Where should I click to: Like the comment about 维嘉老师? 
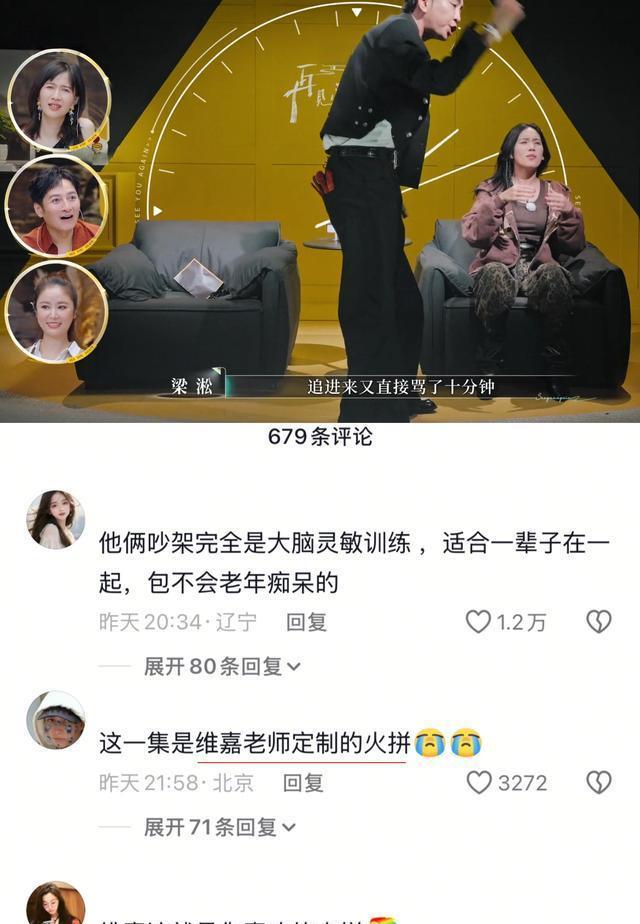480,783
